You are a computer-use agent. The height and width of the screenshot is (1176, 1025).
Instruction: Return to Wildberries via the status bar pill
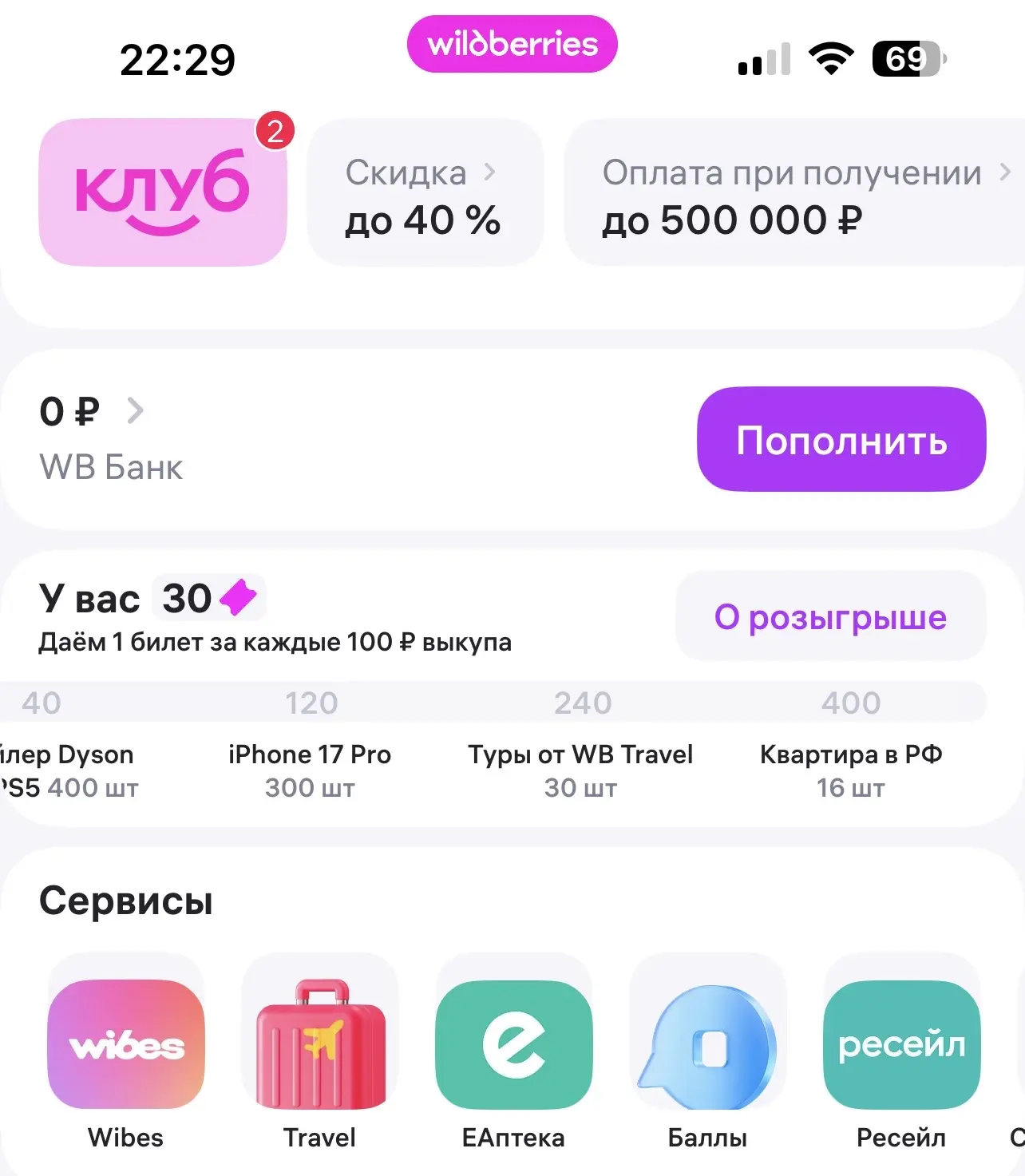pos(512,44)
